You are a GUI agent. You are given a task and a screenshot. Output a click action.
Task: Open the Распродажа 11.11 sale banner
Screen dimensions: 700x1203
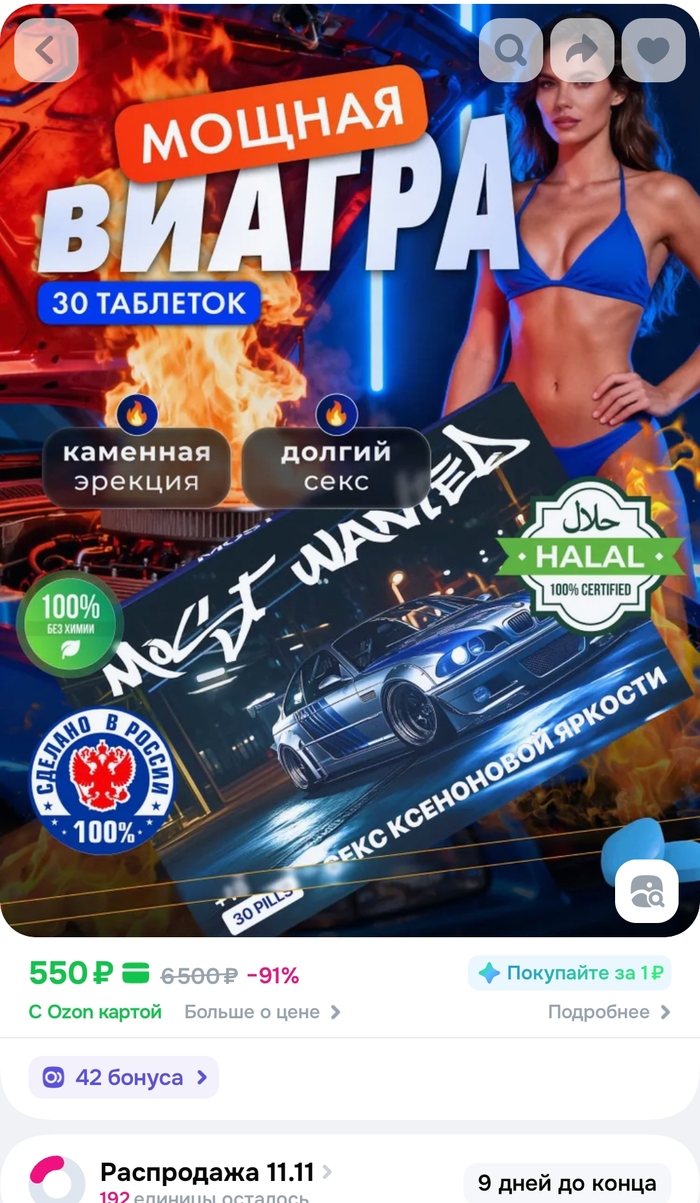click(x=216, y=1172)
